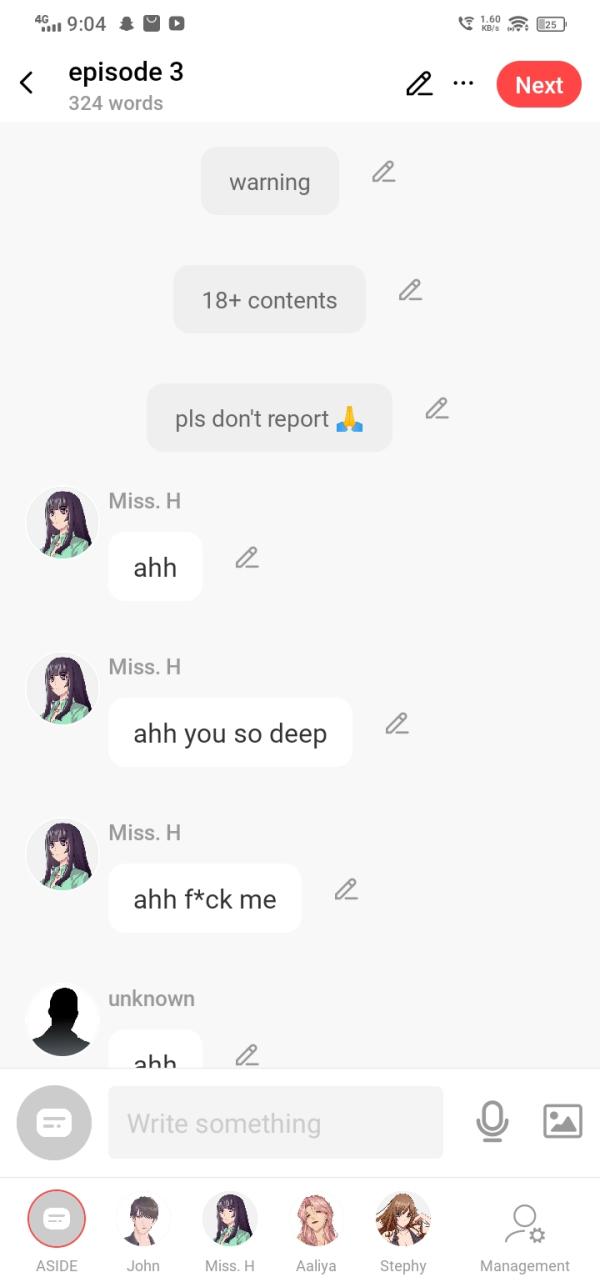Edit the "18+ contents" aside message
Screen dimensions: 600x1287
tap(410, 290)
